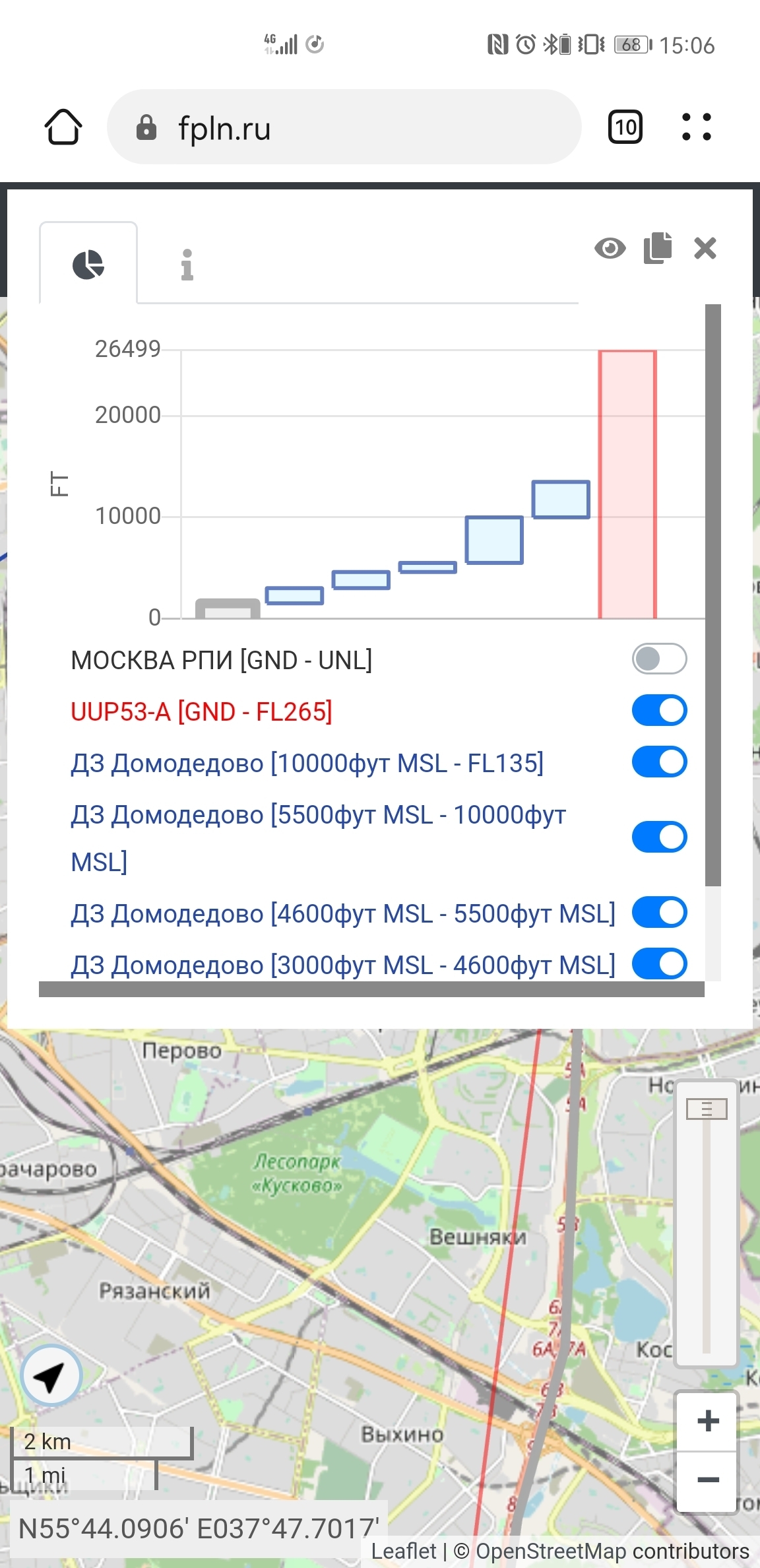Screen dimensions: 760x1568
Task: Open the Leaflet attribution link
Action: tap(404, 1551)
